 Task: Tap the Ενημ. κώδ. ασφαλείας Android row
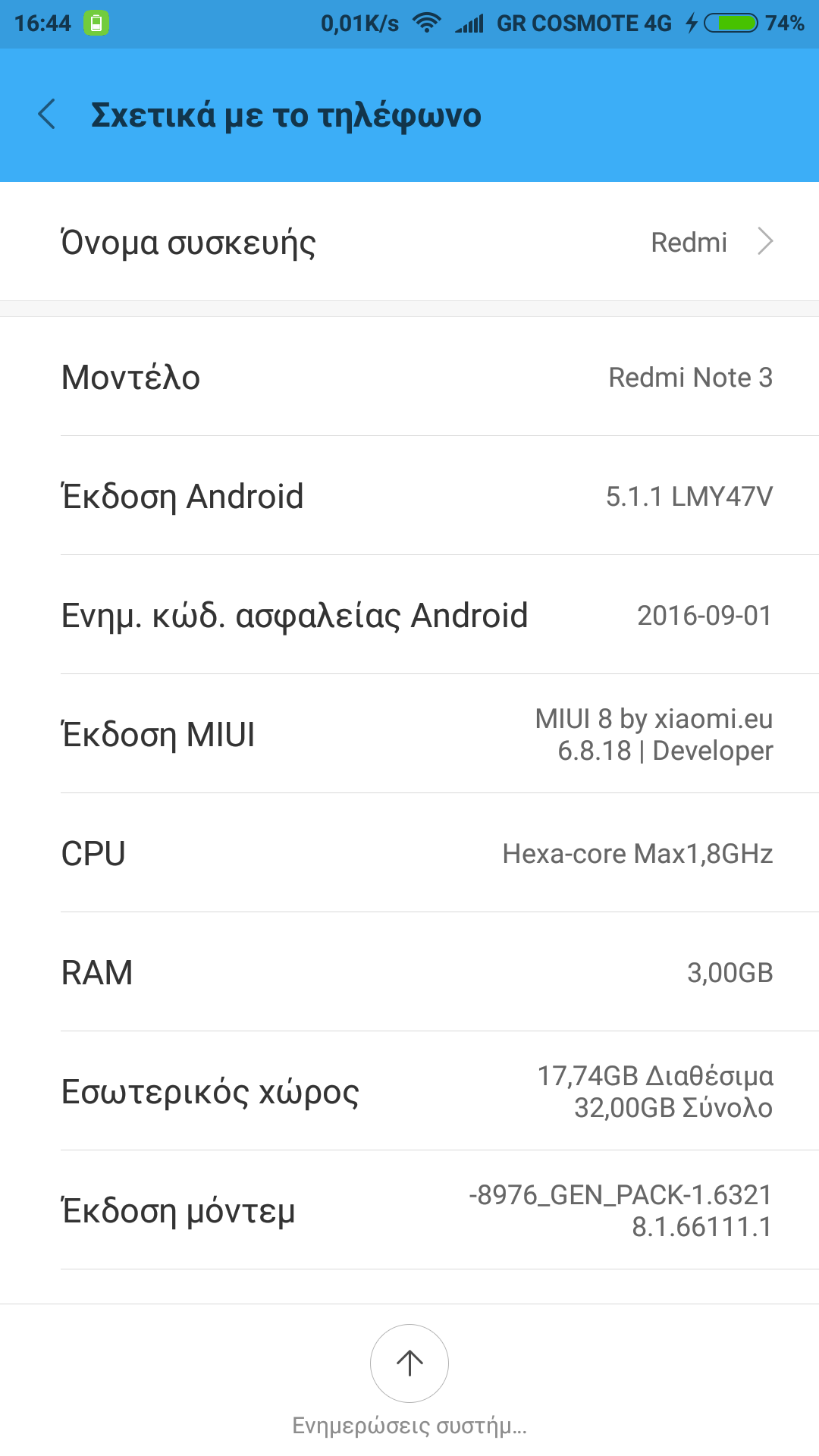coord(409,615)
